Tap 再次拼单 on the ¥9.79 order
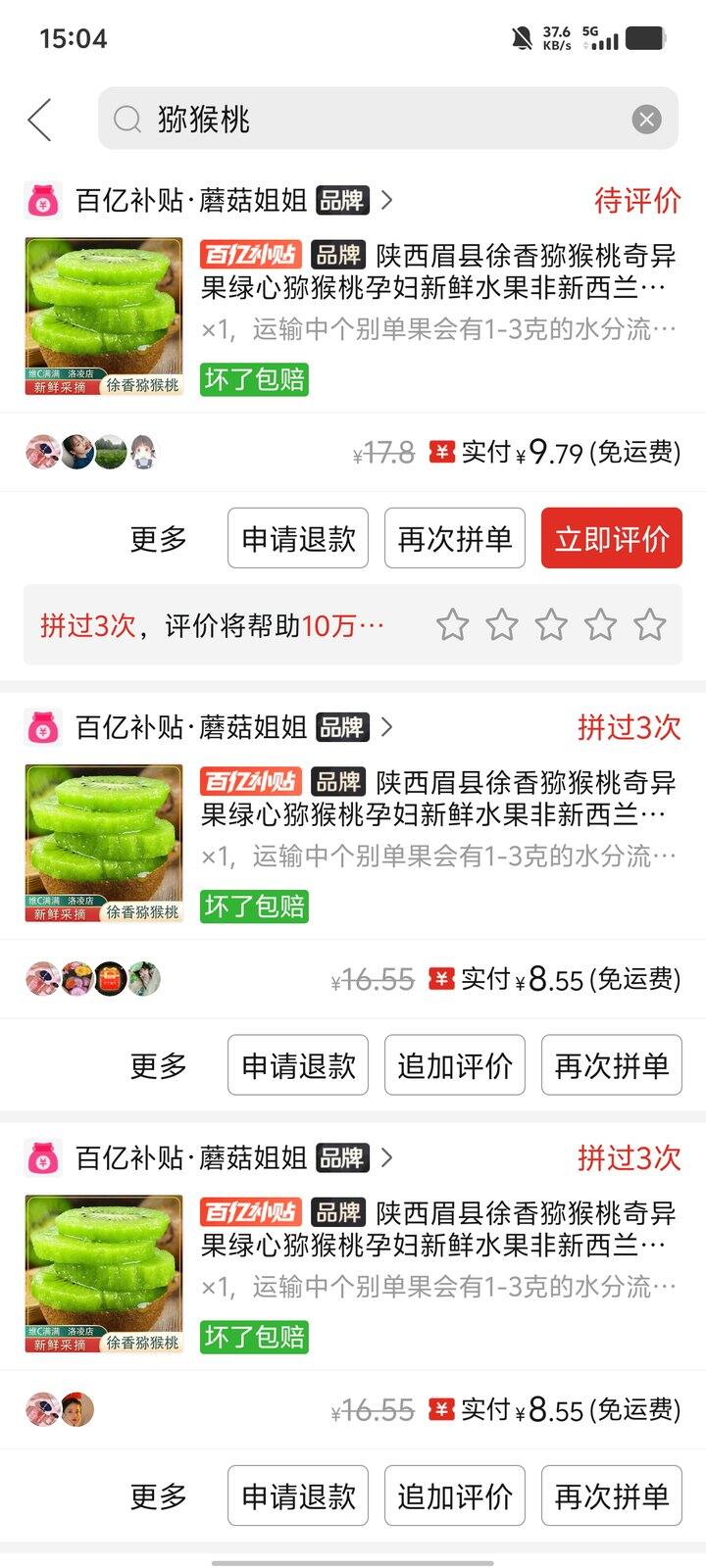The width and height of the screenshot is (706, 1568). pos(454,538)
